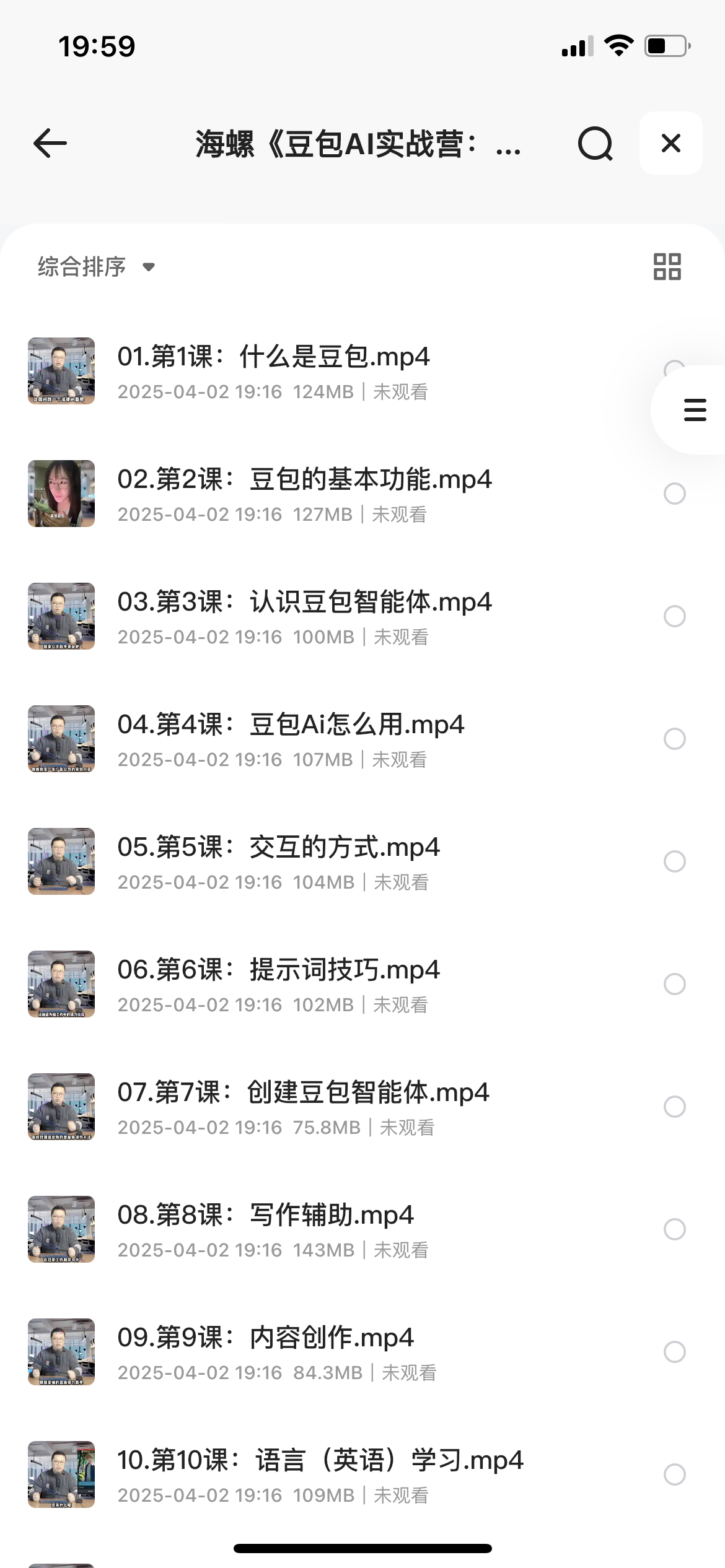Open 04.第4课：豆包Ai怎么用.mp4

pyautogui.click(x=291, y=725)
